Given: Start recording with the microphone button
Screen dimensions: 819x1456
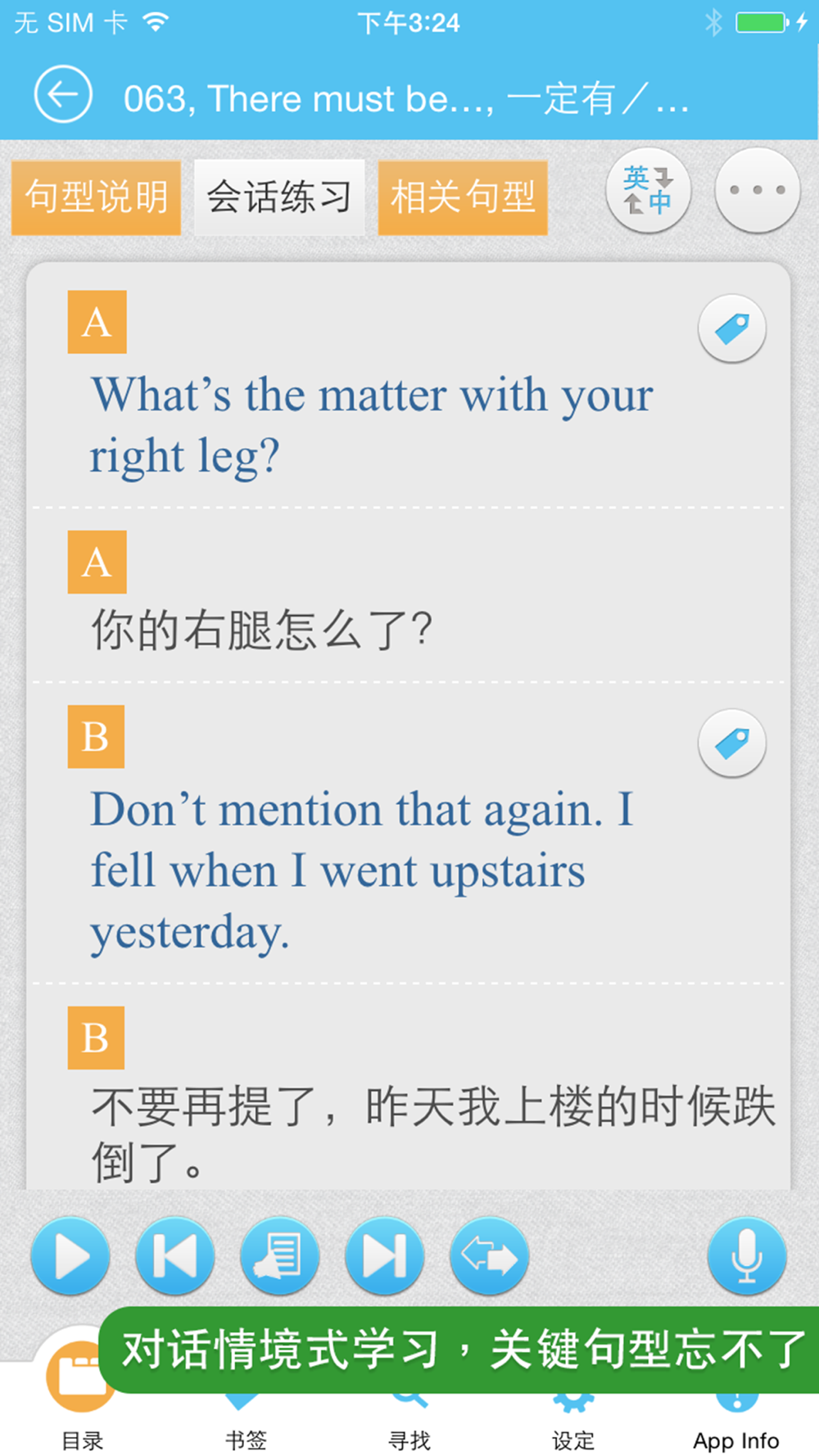Looking at the screenshot, I should coord(747,1256).
